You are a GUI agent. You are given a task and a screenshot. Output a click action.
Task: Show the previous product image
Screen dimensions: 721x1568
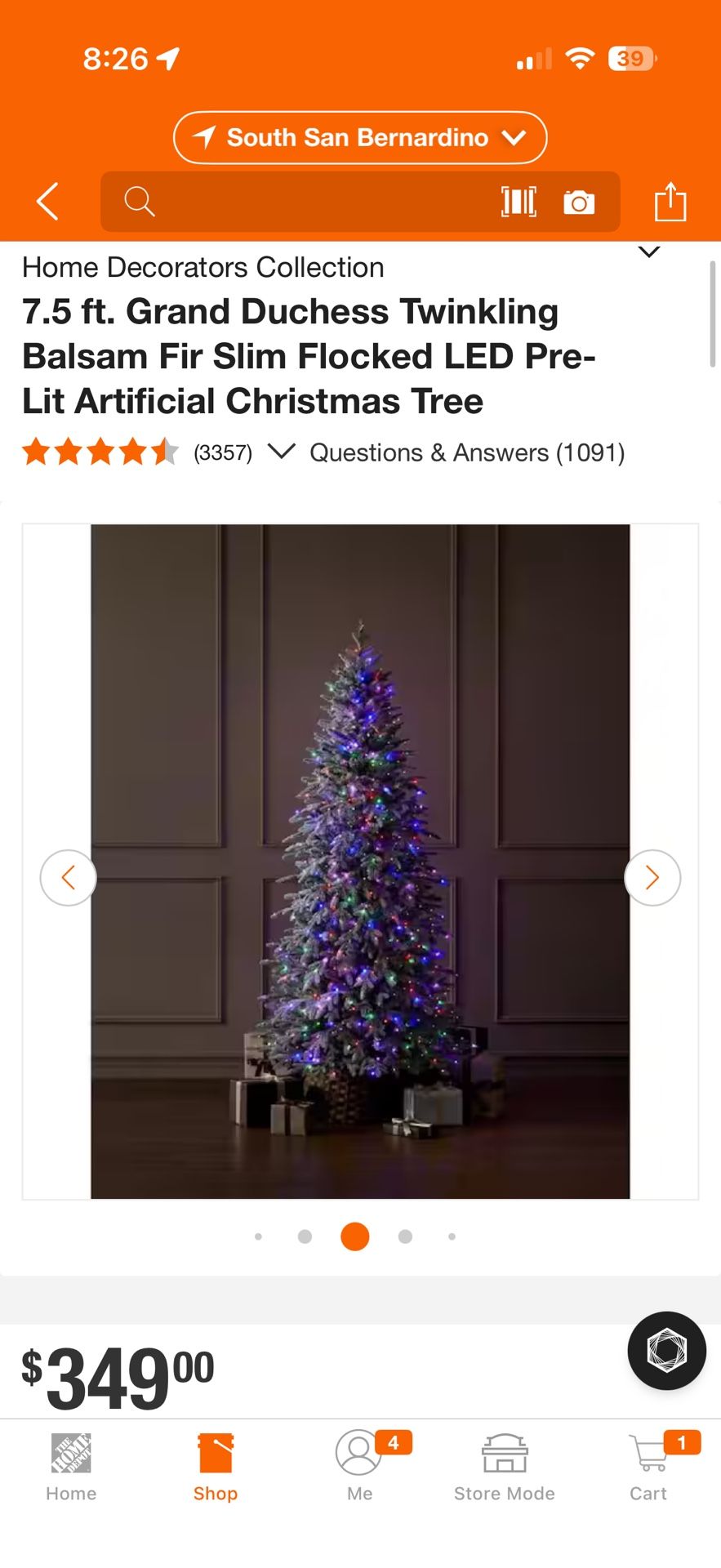point(69,877)
